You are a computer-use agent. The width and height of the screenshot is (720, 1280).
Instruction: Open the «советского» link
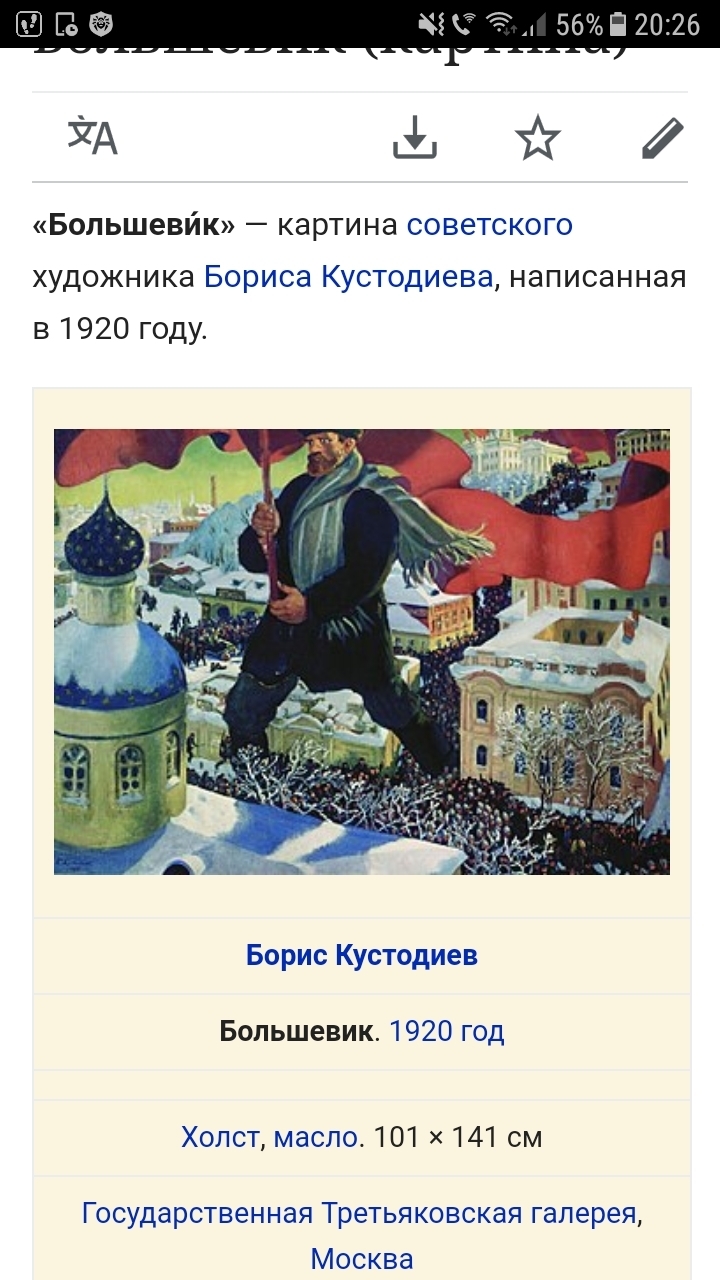click(489, 224)
